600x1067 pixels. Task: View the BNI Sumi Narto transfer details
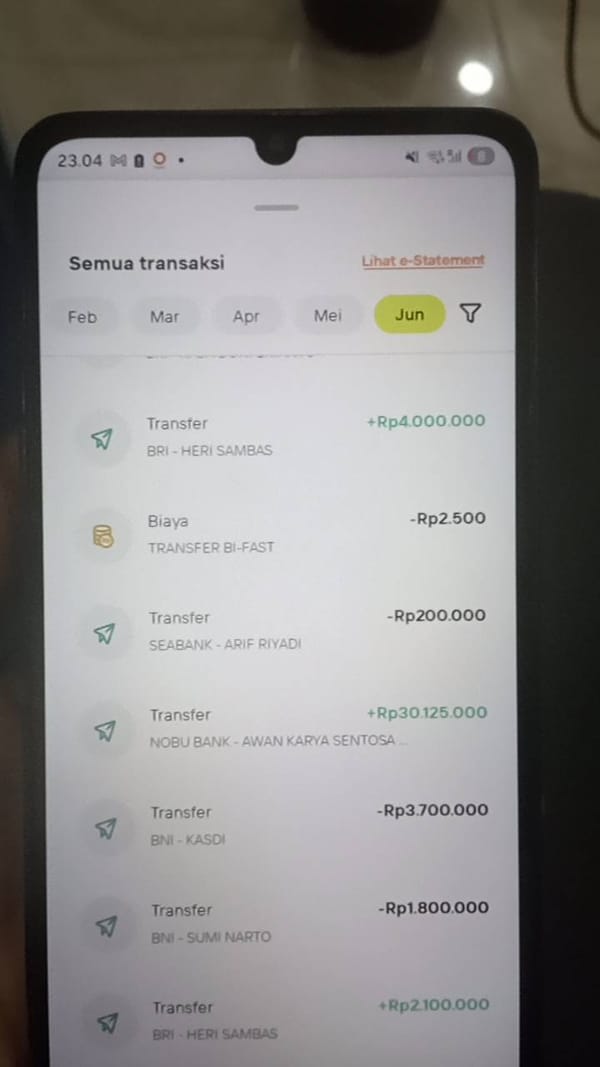point(281,923)
